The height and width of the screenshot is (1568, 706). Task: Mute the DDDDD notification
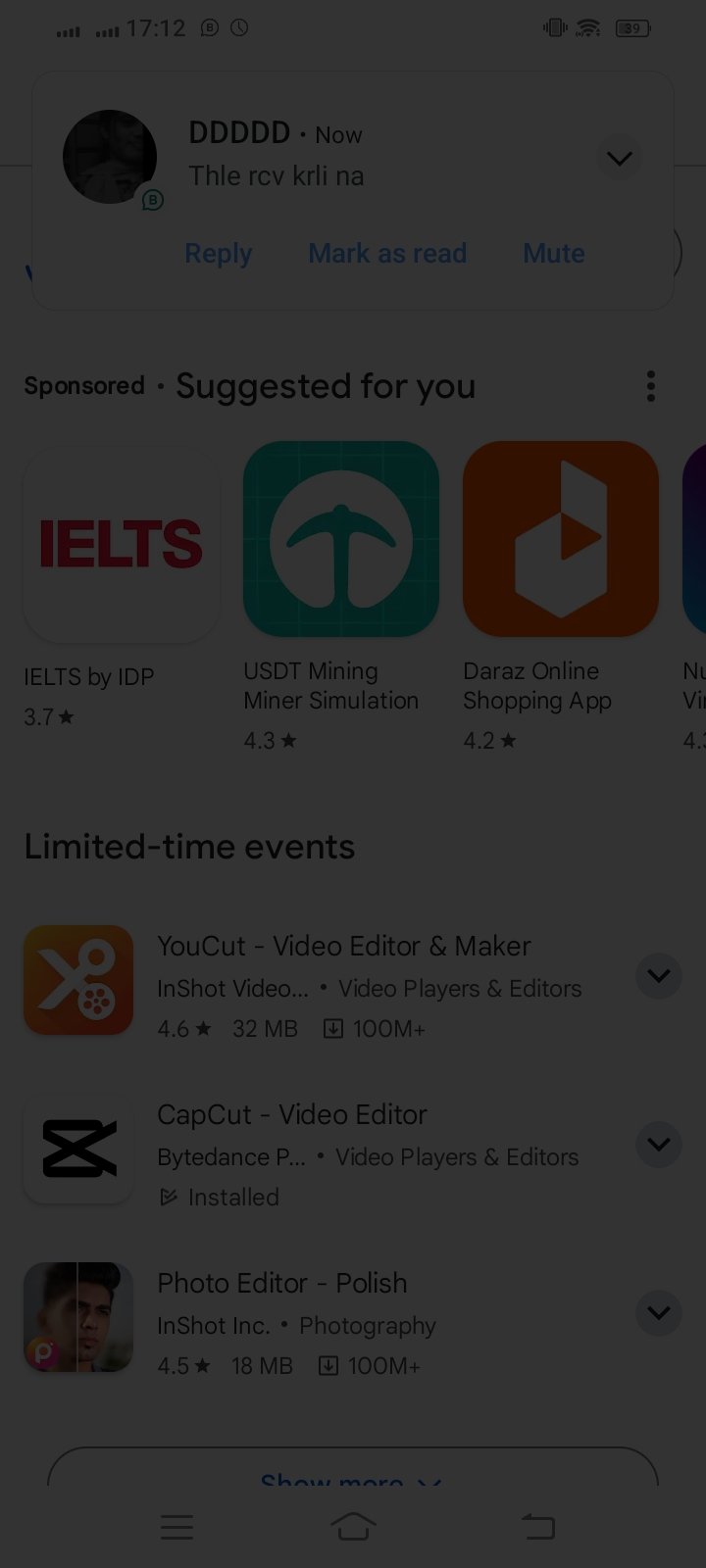click(x=553, y=254)
